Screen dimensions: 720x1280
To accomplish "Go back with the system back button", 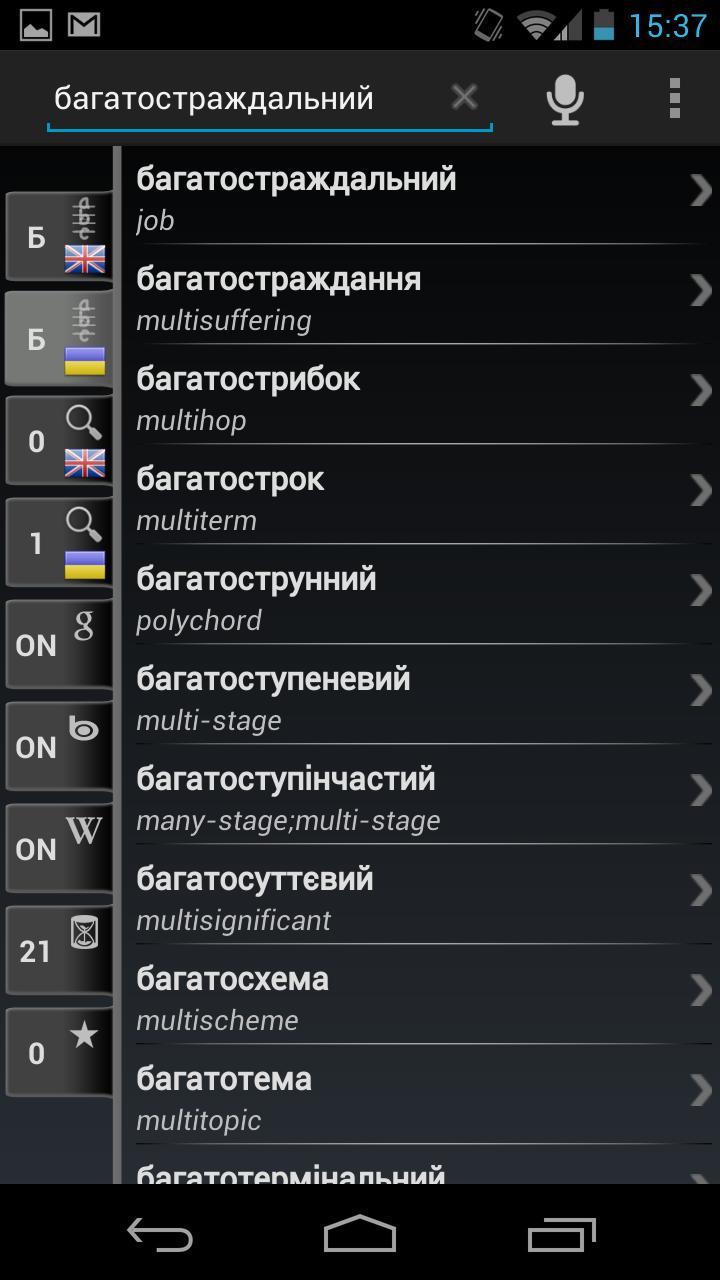I will click(x=160, y=1235).
